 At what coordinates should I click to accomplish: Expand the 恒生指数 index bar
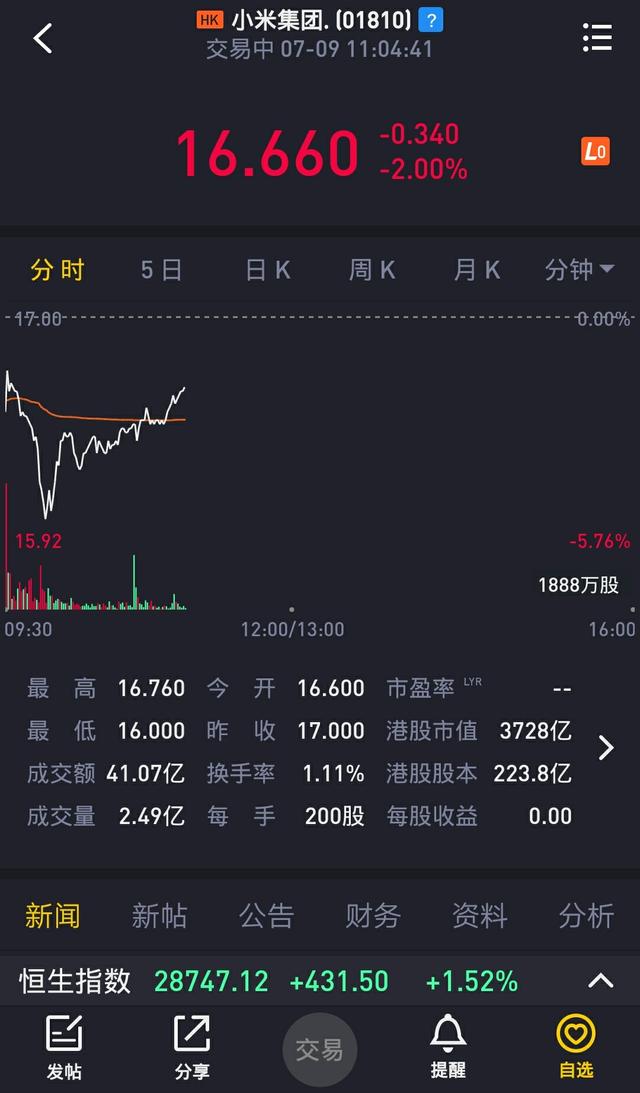click(600, 981)
